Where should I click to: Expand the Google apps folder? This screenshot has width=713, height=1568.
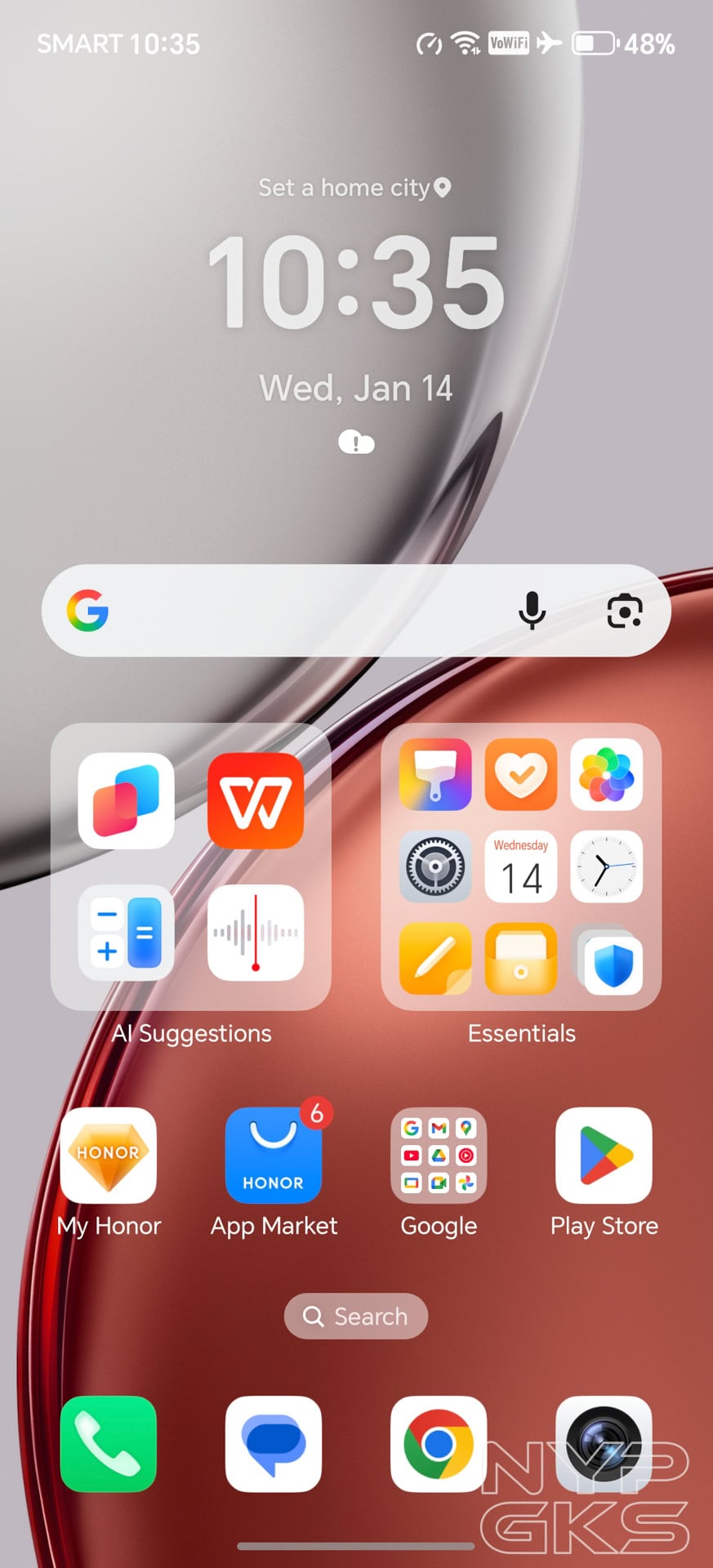[439, 1155]
